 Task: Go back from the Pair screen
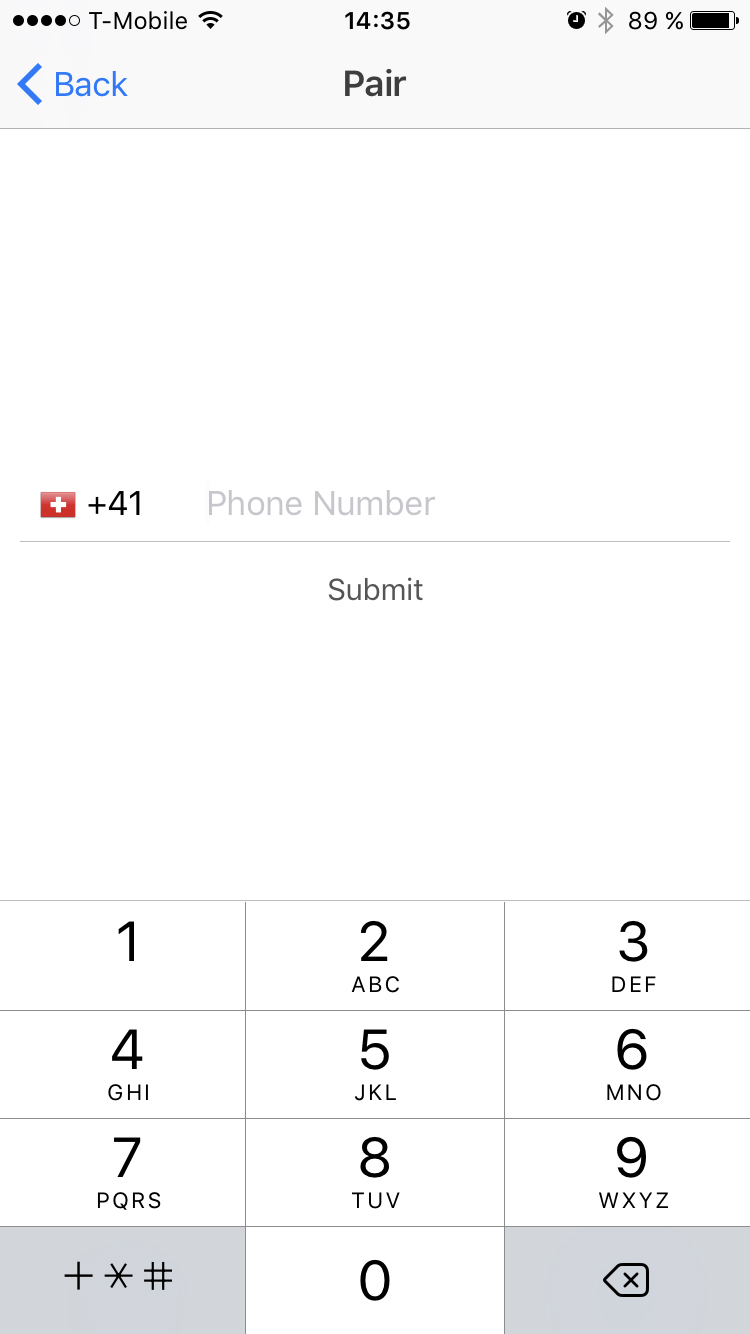click(x=73, y=85)
